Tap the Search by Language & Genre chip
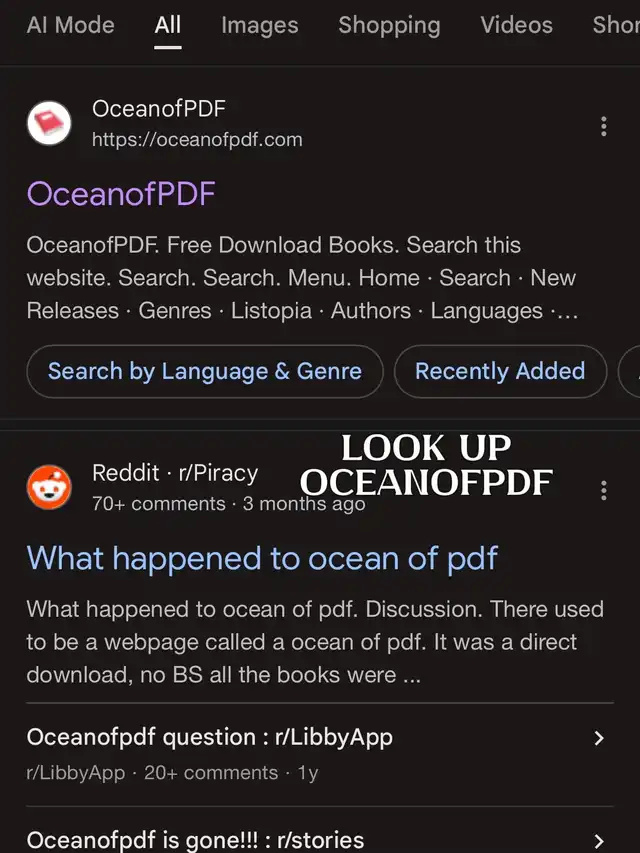Screen dimensions: 640x853 205,371
